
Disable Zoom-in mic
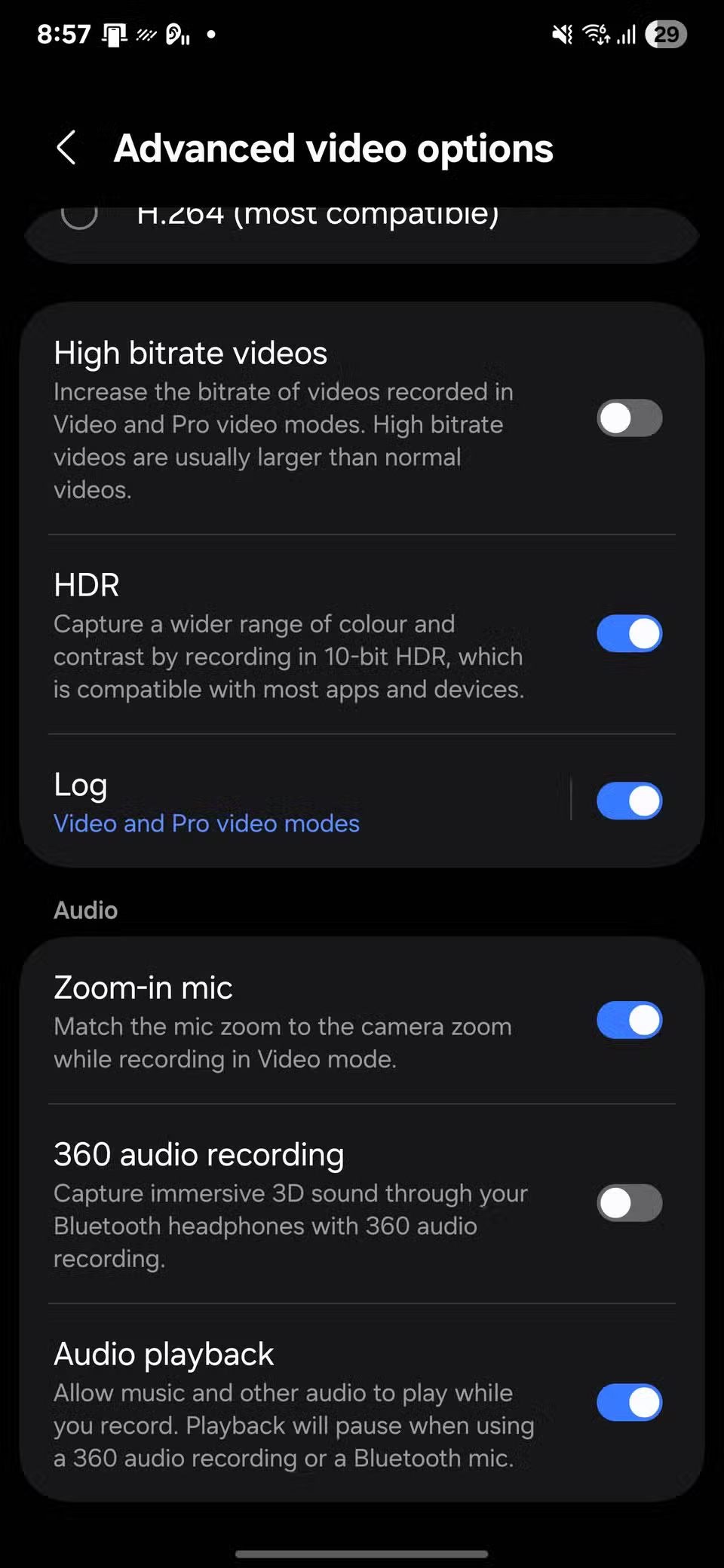(x=629, y=1020)
